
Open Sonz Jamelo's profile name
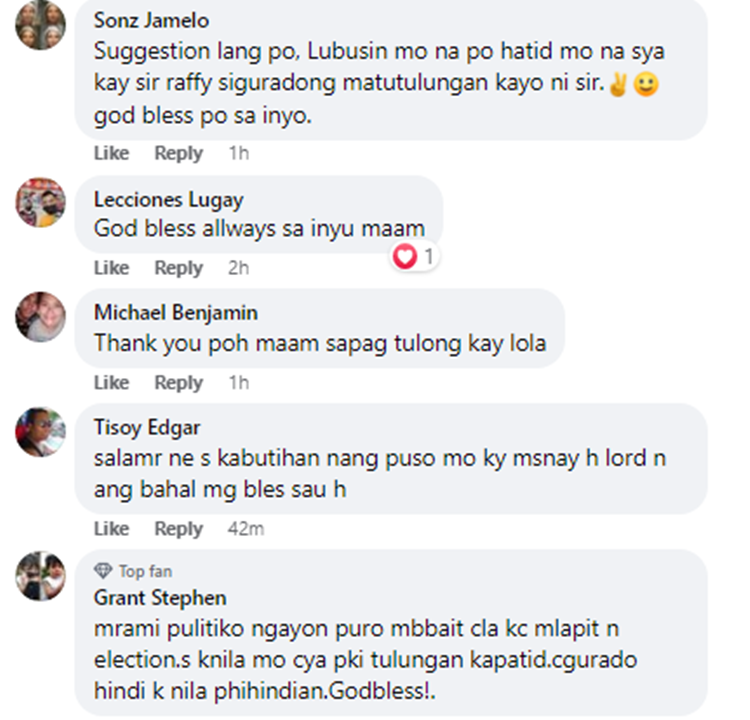[x=151, y=20]
